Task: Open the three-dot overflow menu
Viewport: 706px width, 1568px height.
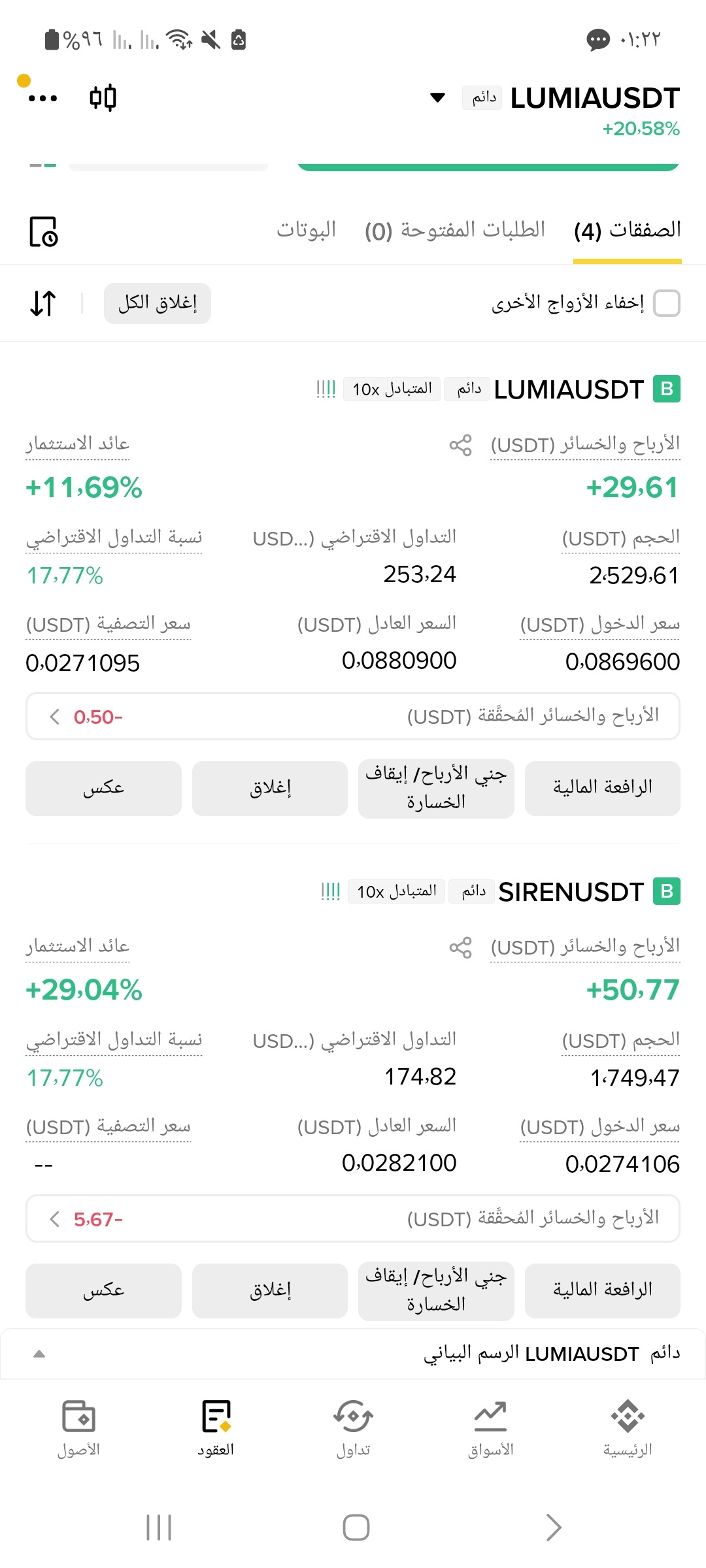Action: click(x=42, y=99)
